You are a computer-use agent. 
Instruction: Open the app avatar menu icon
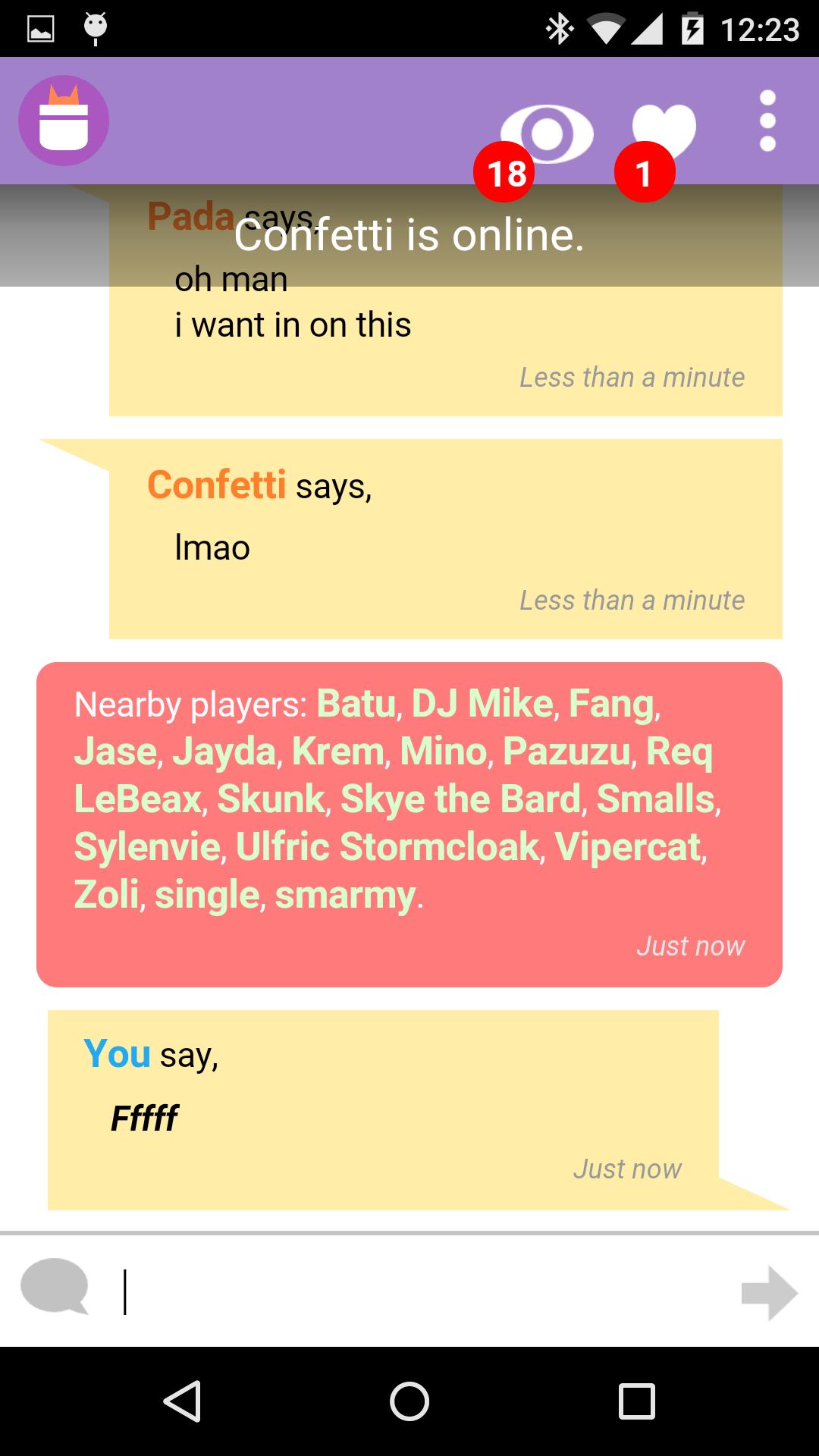pos(64,121)
